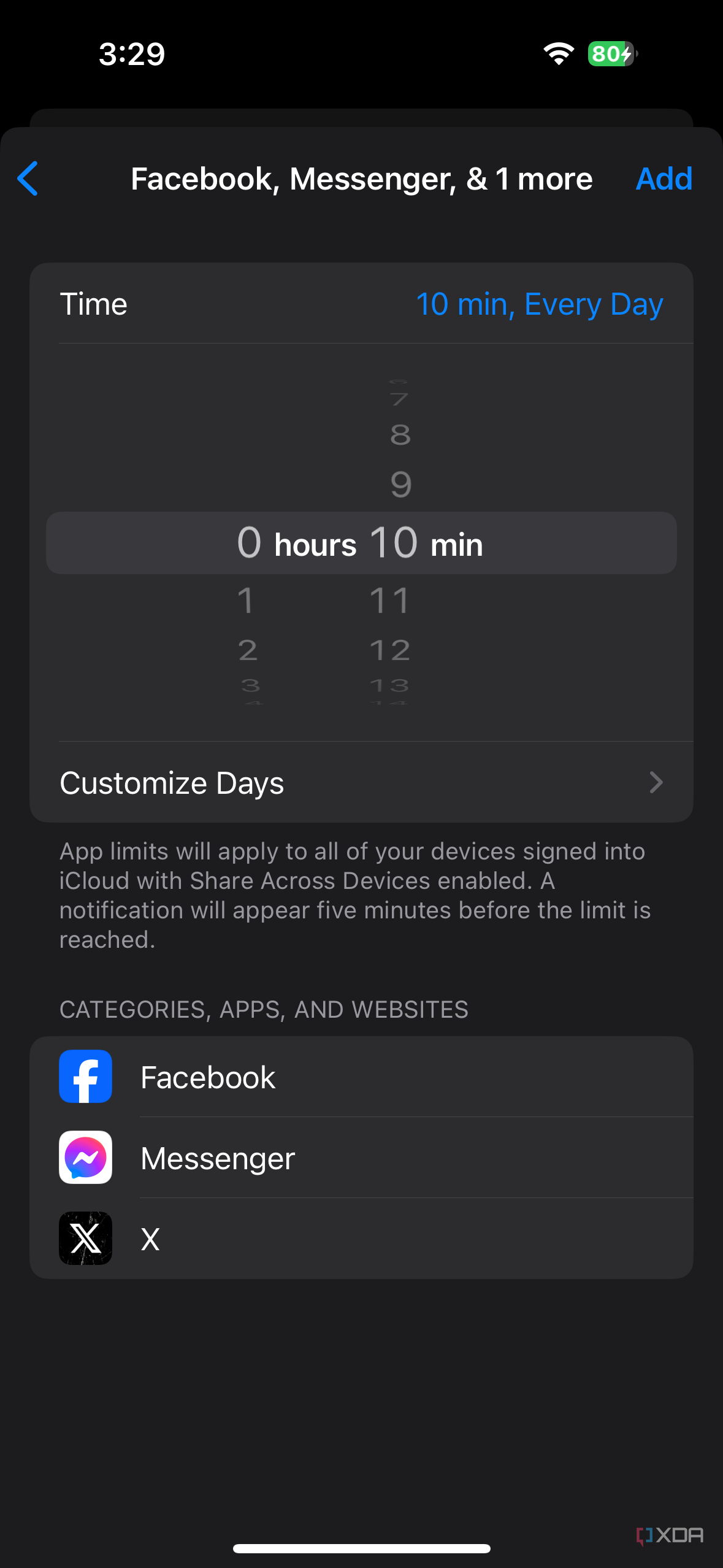This screenshot has width=723, height=1568.
Task: Tap the blue back chevron arrow
Action: pyautogui.click(x=28, y=179)
